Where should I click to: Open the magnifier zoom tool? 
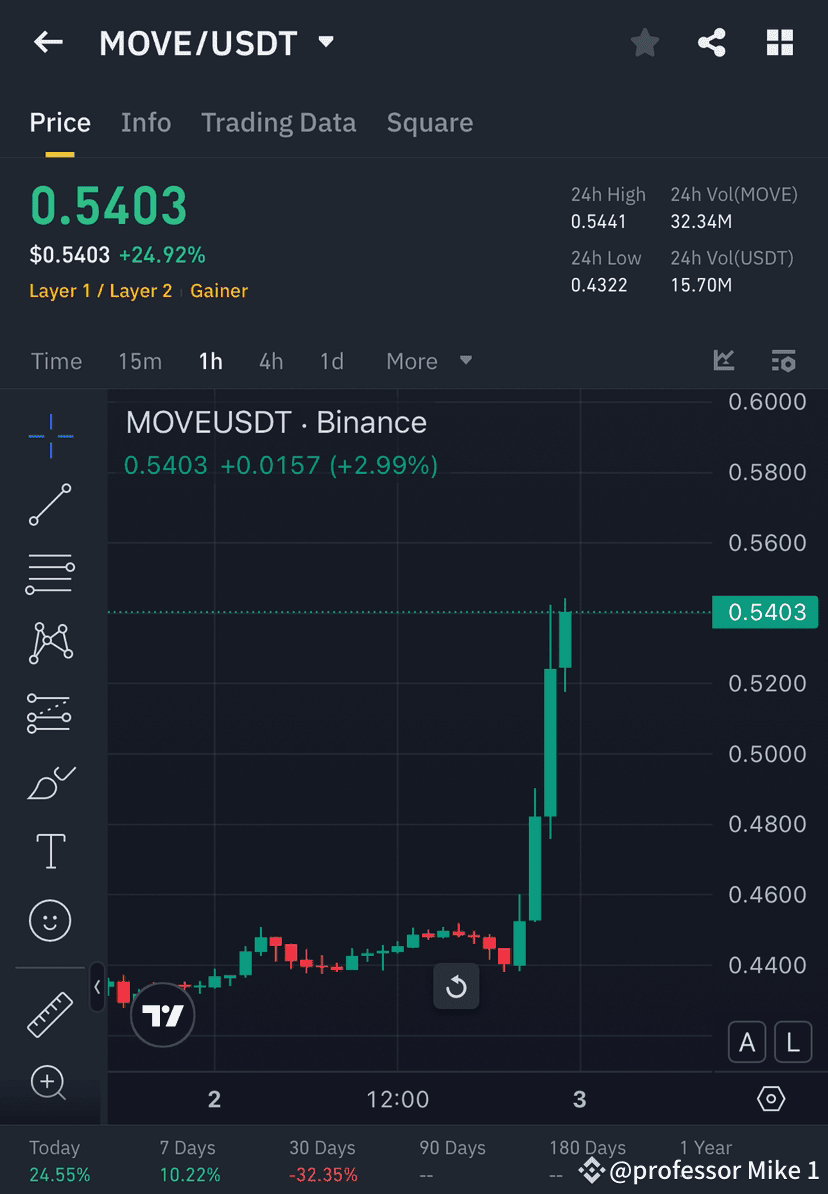(x=50, y=1083)
